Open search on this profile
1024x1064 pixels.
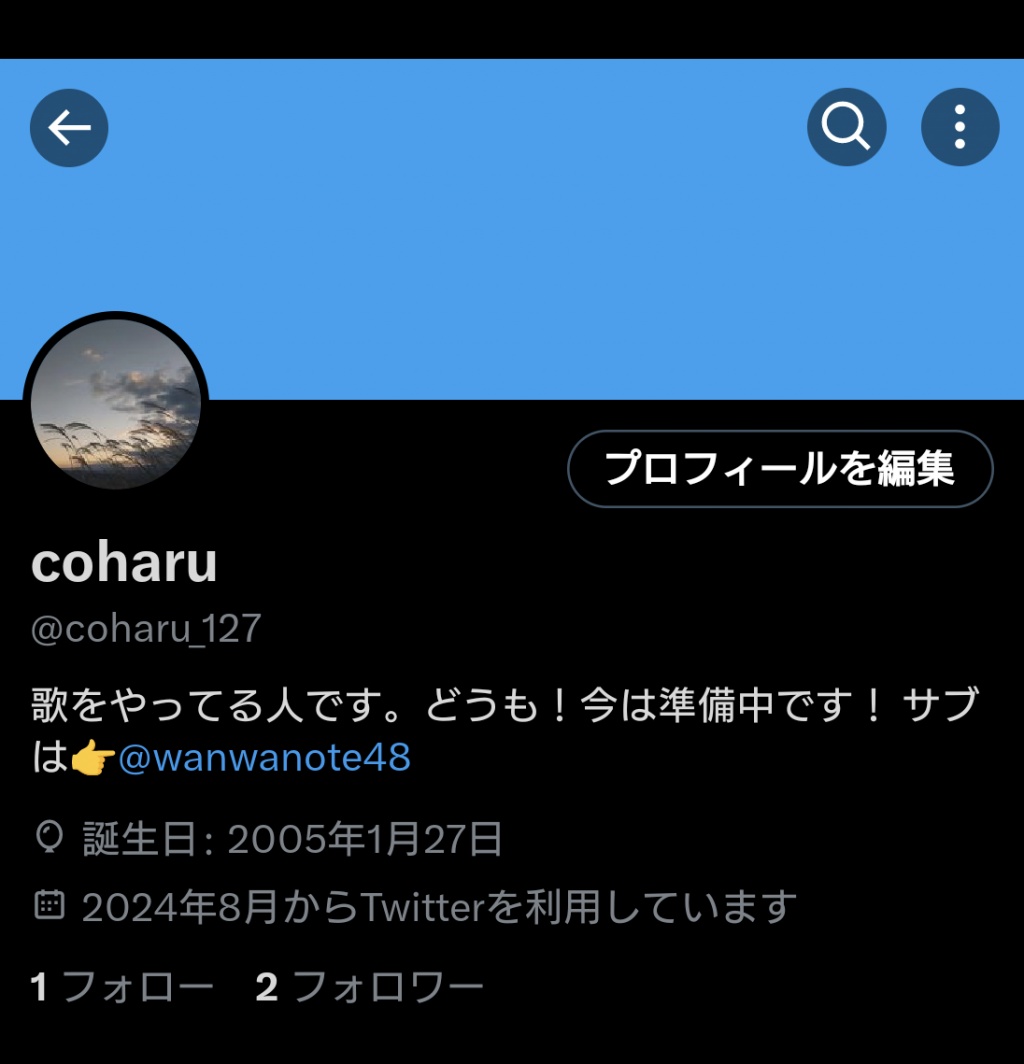point(846,128)
